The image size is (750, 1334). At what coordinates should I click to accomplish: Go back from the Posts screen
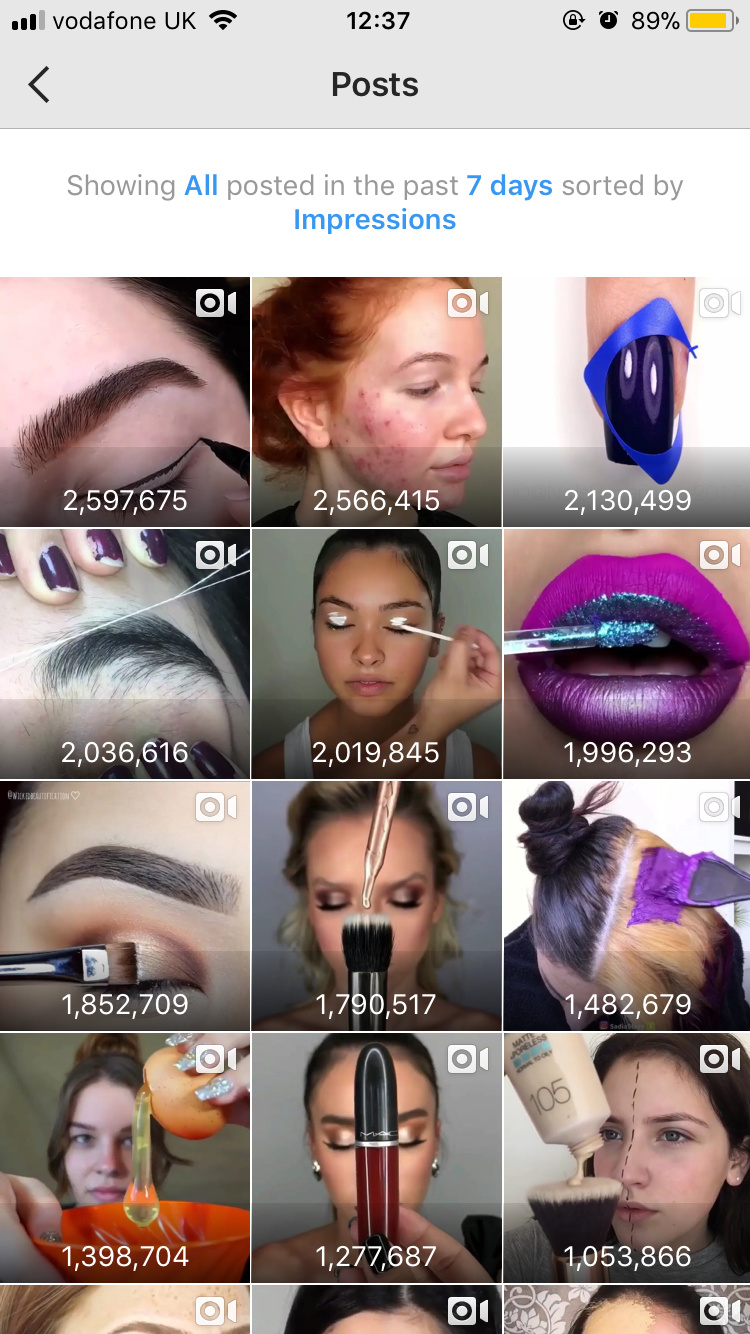tap(39, 85)
